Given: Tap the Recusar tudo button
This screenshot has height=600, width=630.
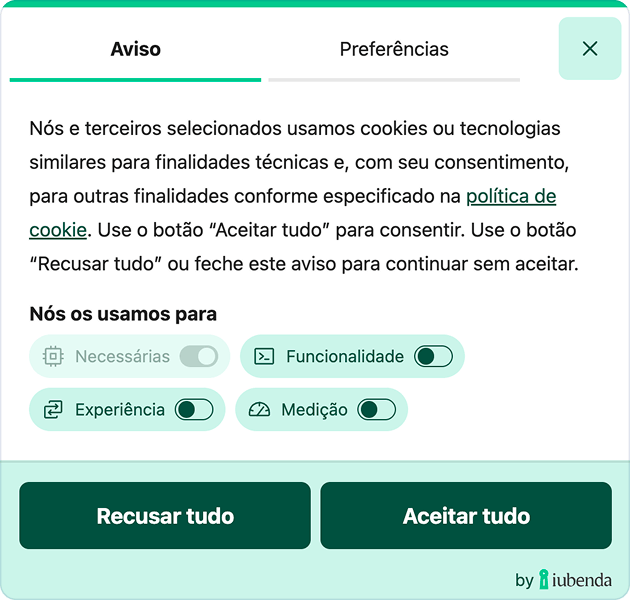Looking at the screenshot, I should coord(165,516).
